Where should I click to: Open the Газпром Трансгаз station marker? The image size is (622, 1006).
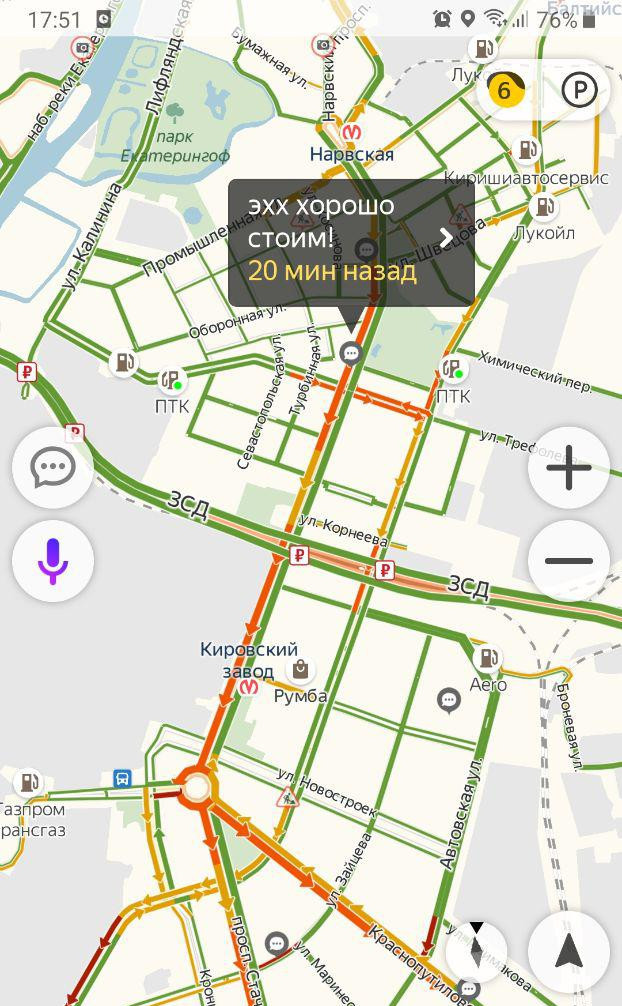(28, 783)
